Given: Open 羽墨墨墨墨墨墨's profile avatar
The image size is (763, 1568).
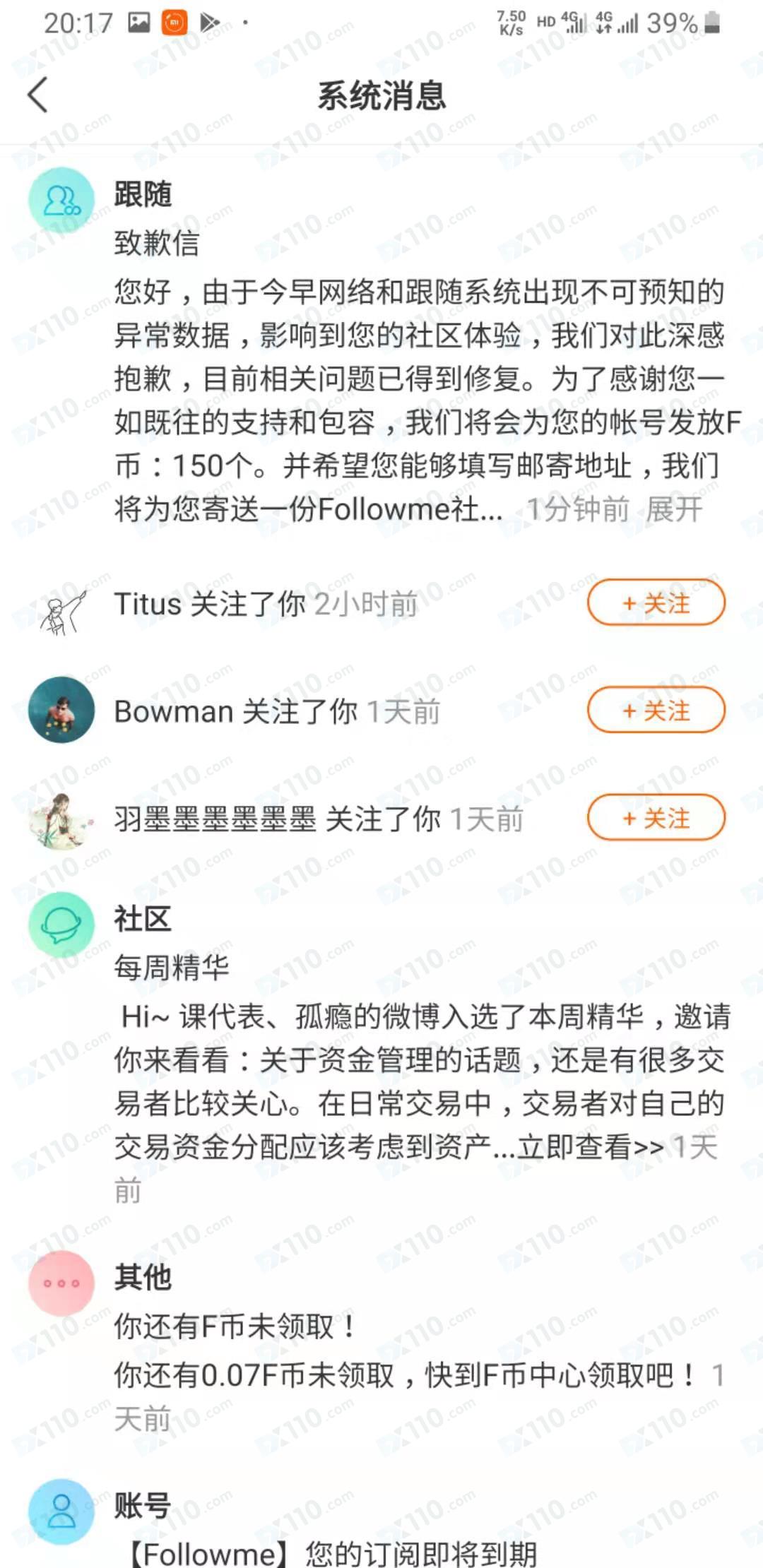Looking at the screenshot, I should 61,819.
